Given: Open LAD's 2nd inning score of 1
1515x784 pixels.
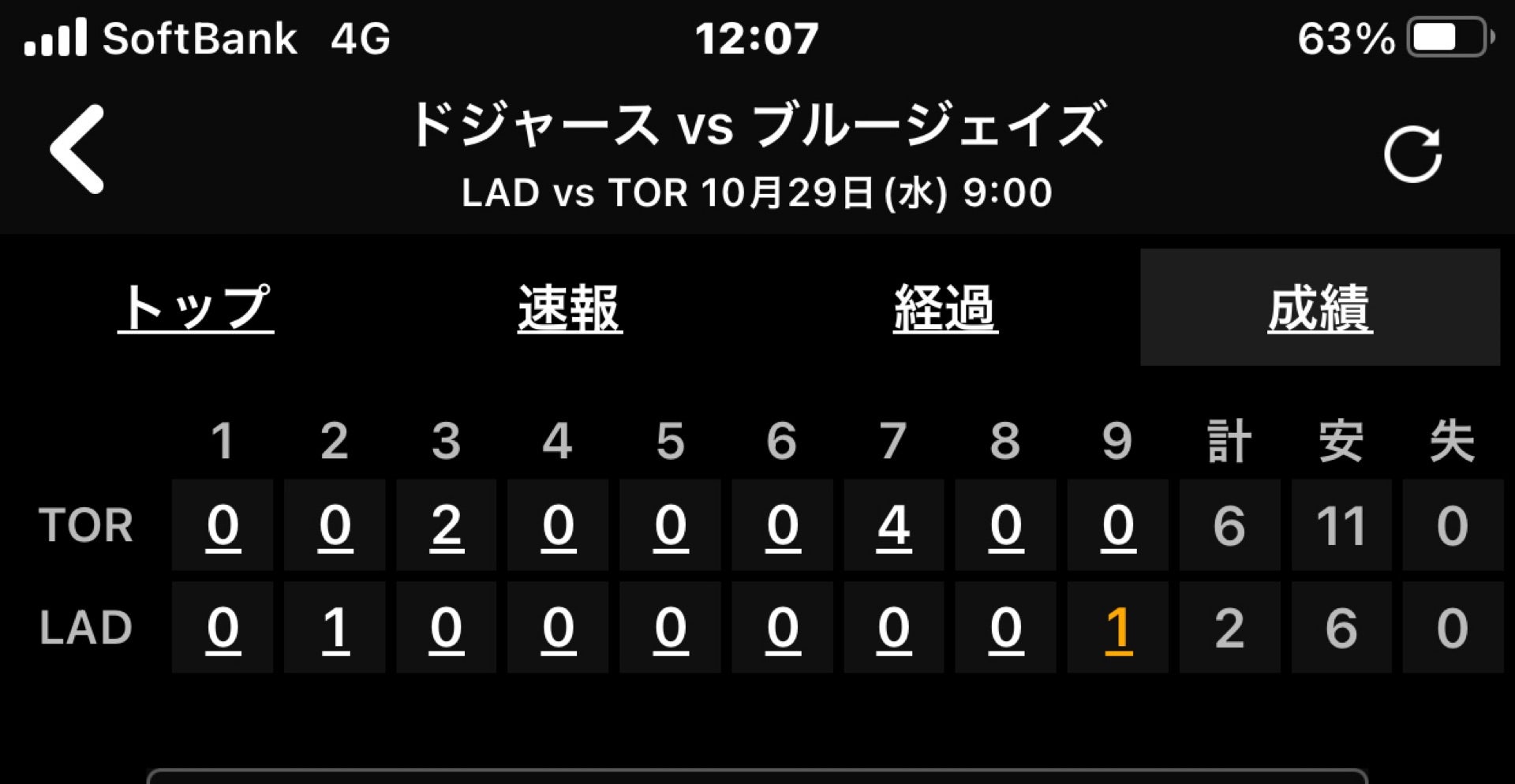Looking at the screenshot, I should [335, 628].
